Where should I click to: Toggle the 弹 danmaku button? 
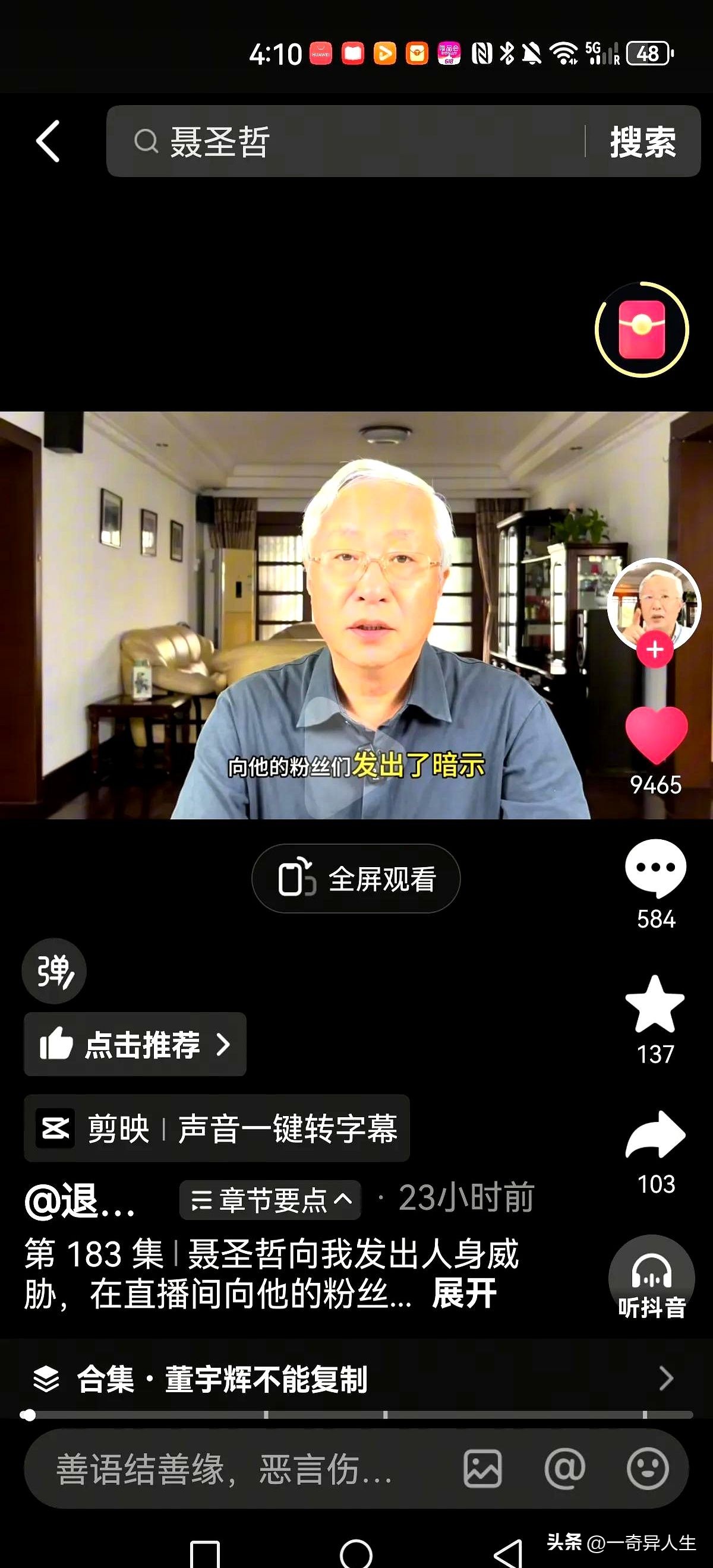coord(54,971)
